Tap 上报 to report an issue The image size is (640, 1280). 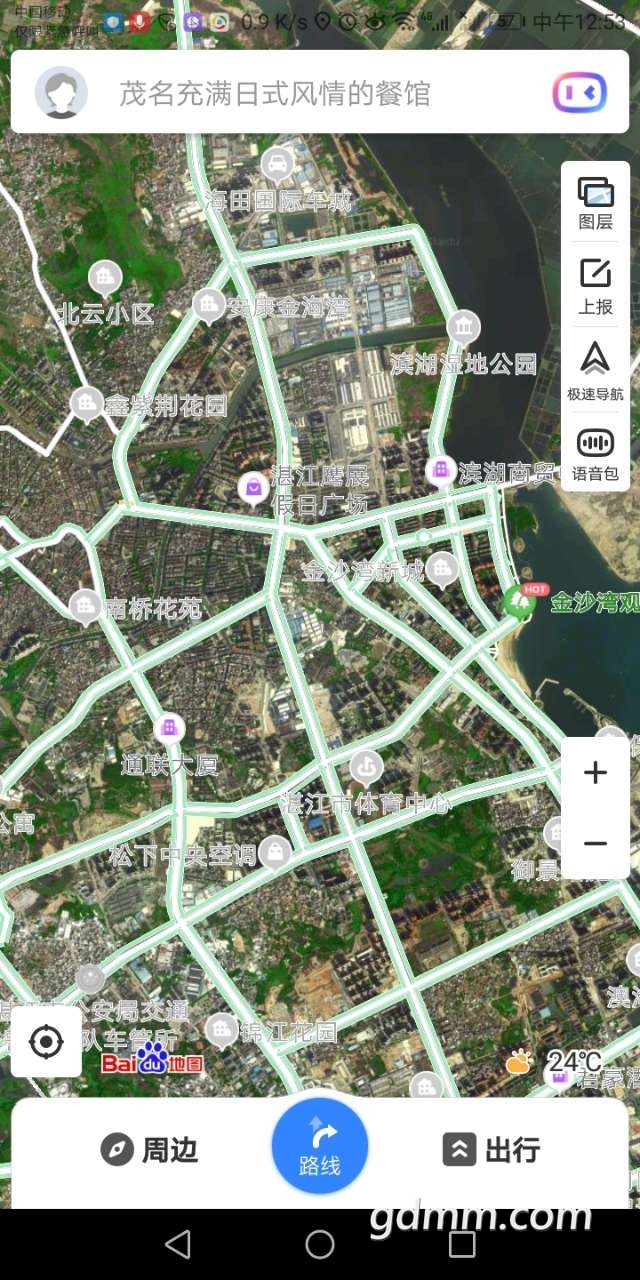click(595, 286)
